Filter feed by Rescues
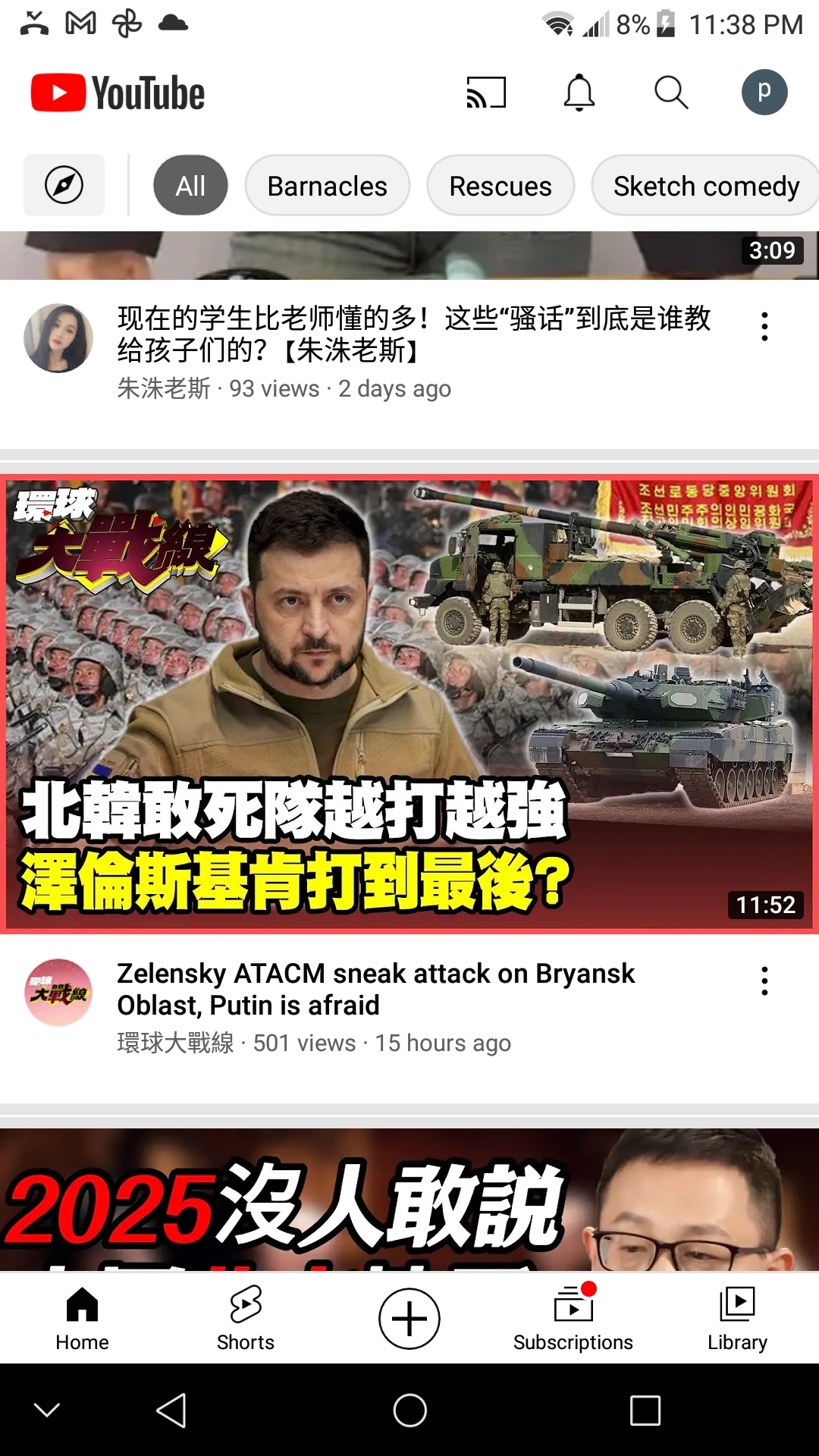This screenshot has height=1456, width=819. (x=500, y=185)
